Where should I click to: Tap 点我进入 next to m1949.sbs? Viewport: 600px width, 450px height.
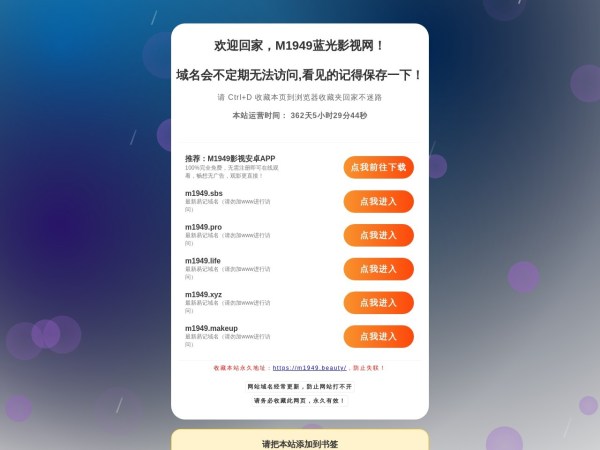[378, 201]
